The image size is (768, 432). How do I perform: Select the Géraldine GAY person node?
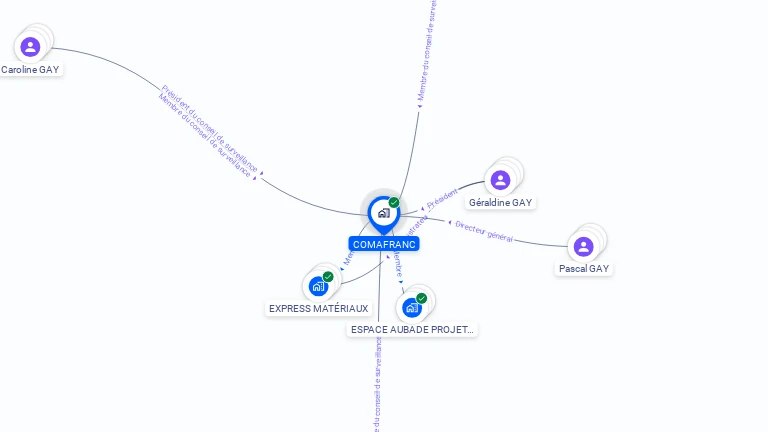pyautogui.click(x=500, y=180)
